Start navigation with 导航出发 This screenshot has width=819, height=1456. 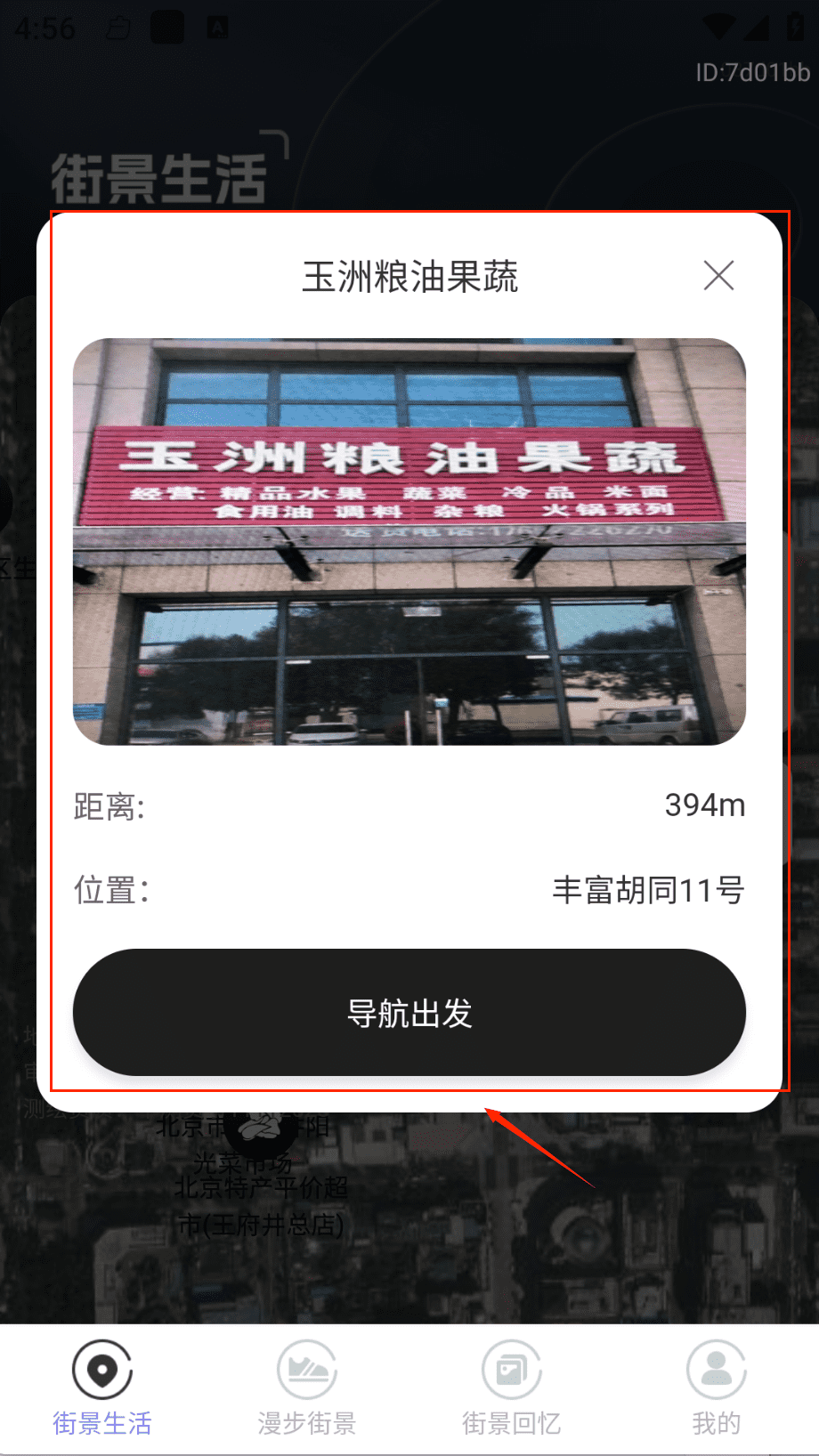409,1012
